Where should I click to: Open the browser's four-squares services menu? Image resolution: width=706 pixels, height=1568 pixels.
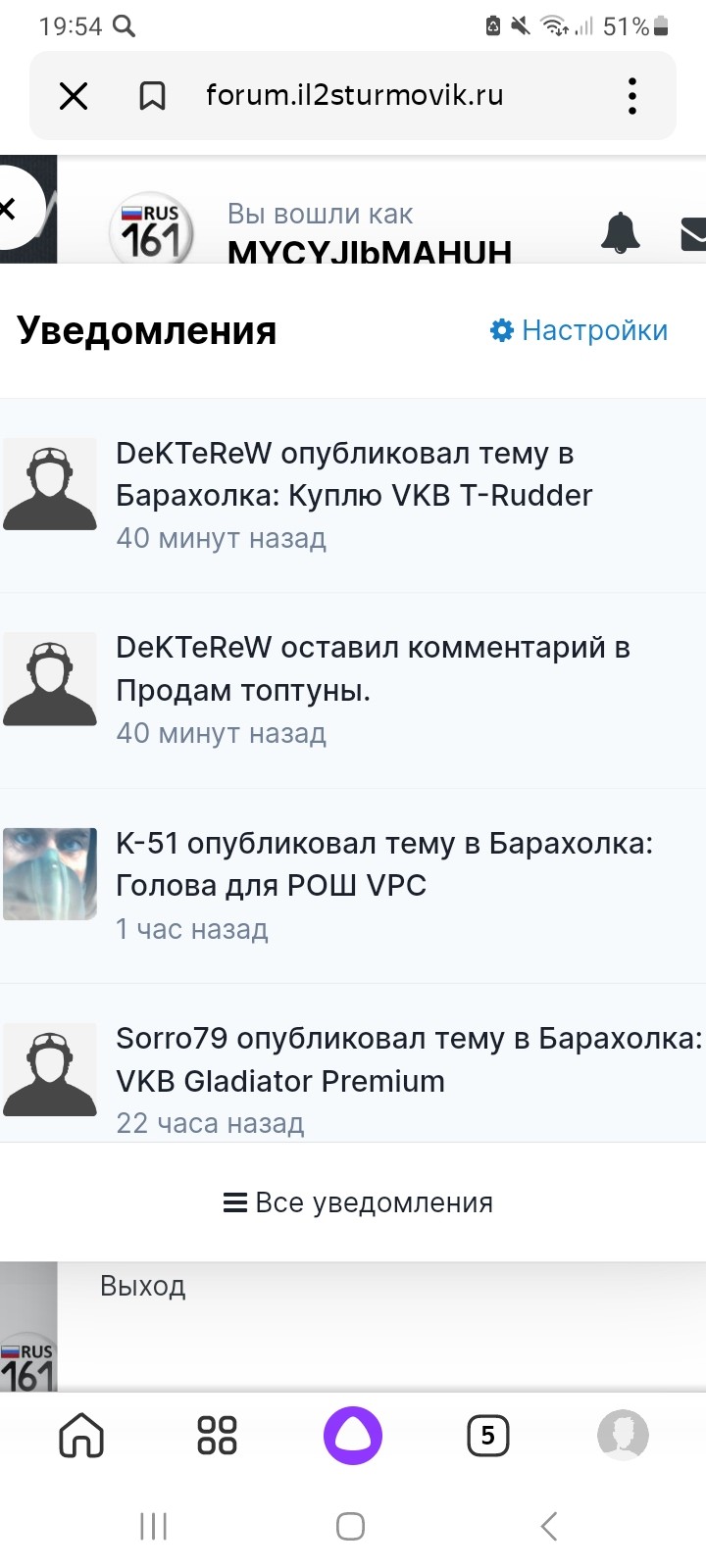click(x=217, y=1436)
